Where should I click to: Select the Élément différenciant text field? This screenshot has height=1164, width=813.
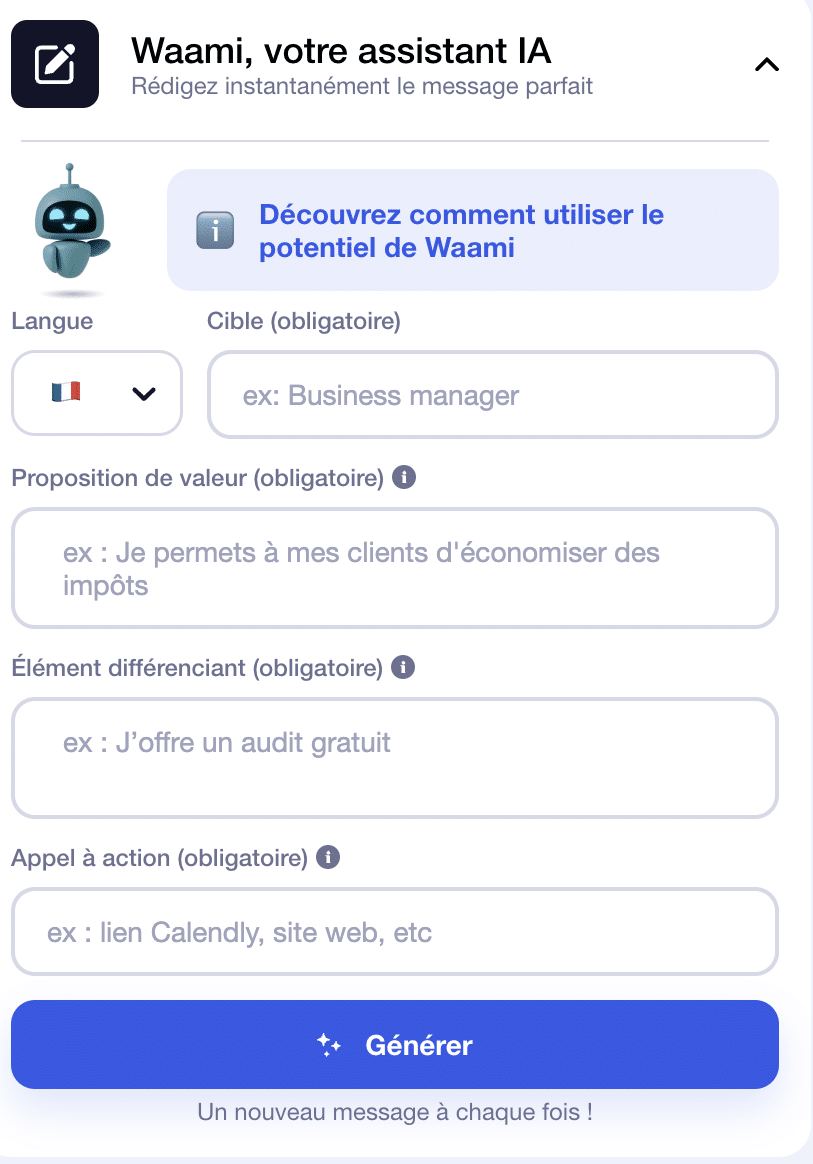[x=394, y=757]
